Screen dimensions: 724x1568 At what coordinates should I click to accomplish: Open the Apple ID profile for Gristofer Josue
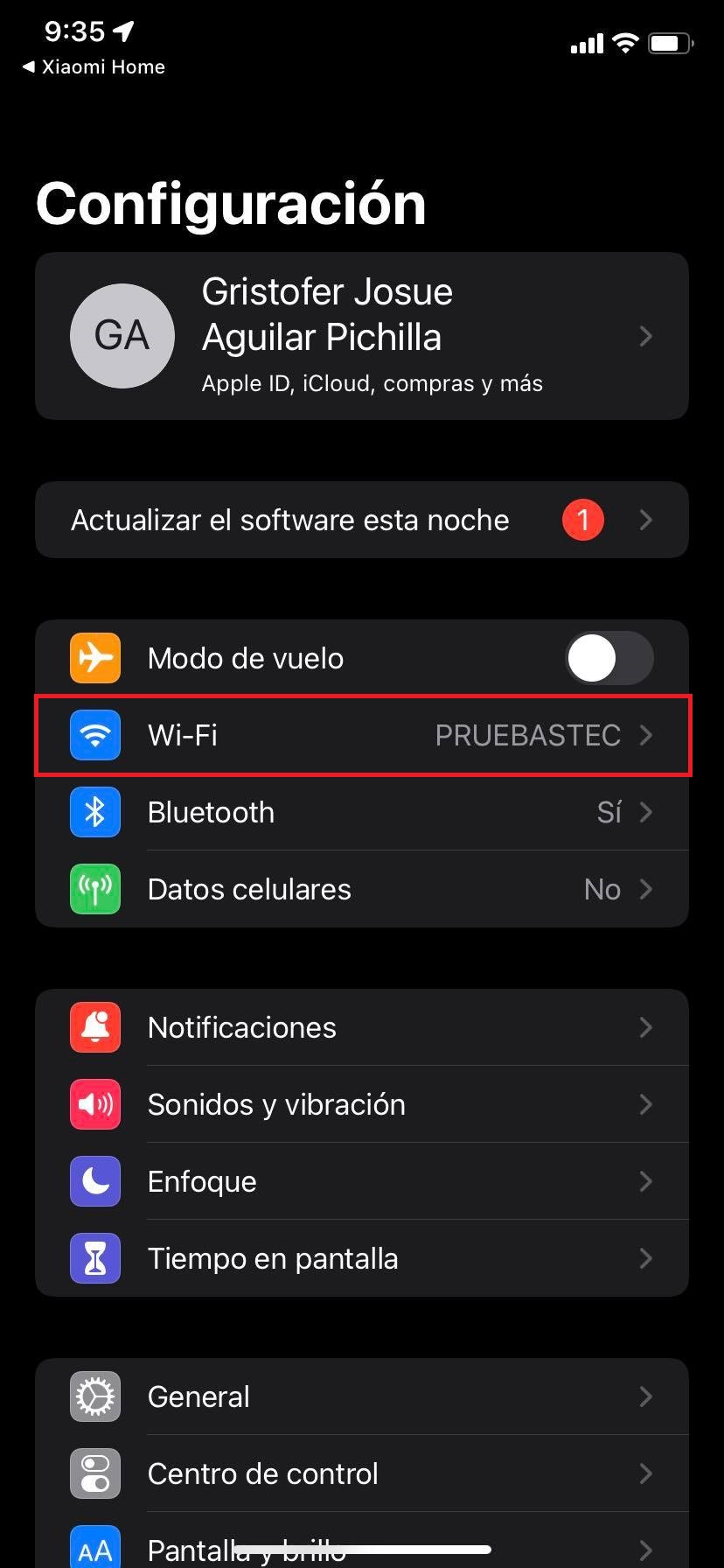click(x=362, y=336)
